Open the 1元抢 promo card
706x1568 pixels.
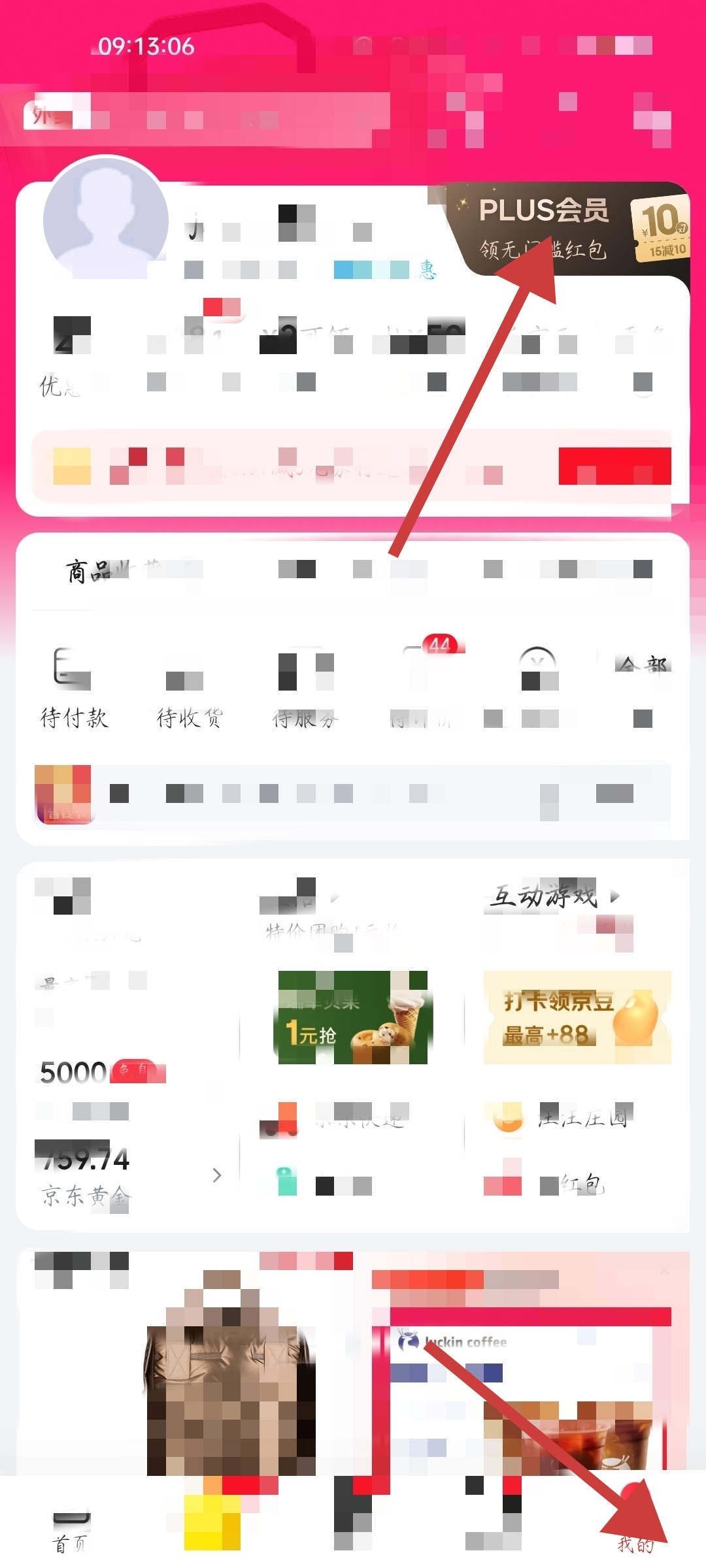point(352,1017)
